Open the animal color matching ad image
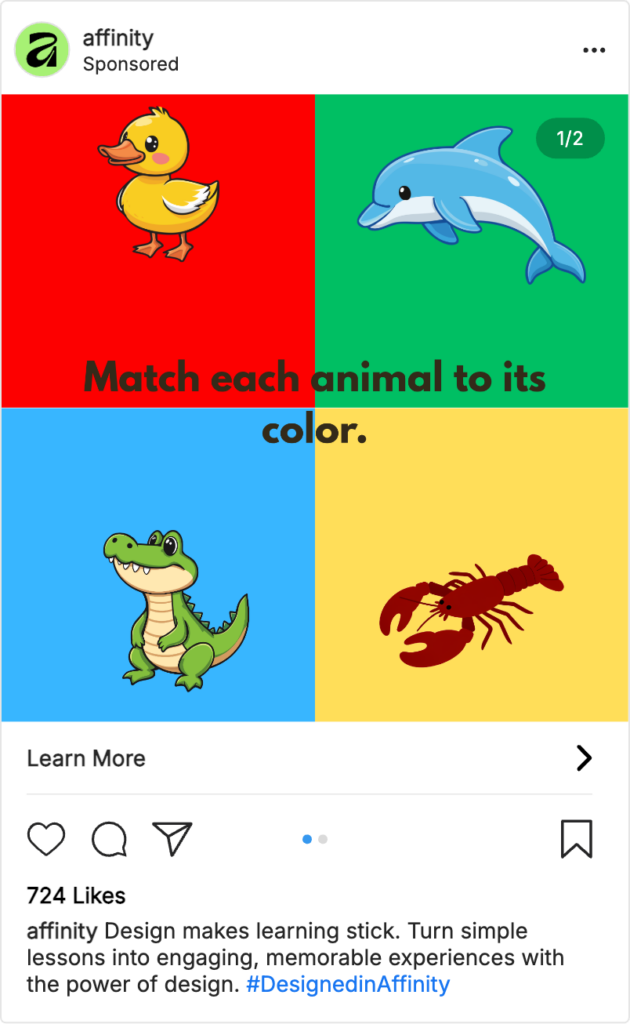The image size is (630, 1024). 315,407
